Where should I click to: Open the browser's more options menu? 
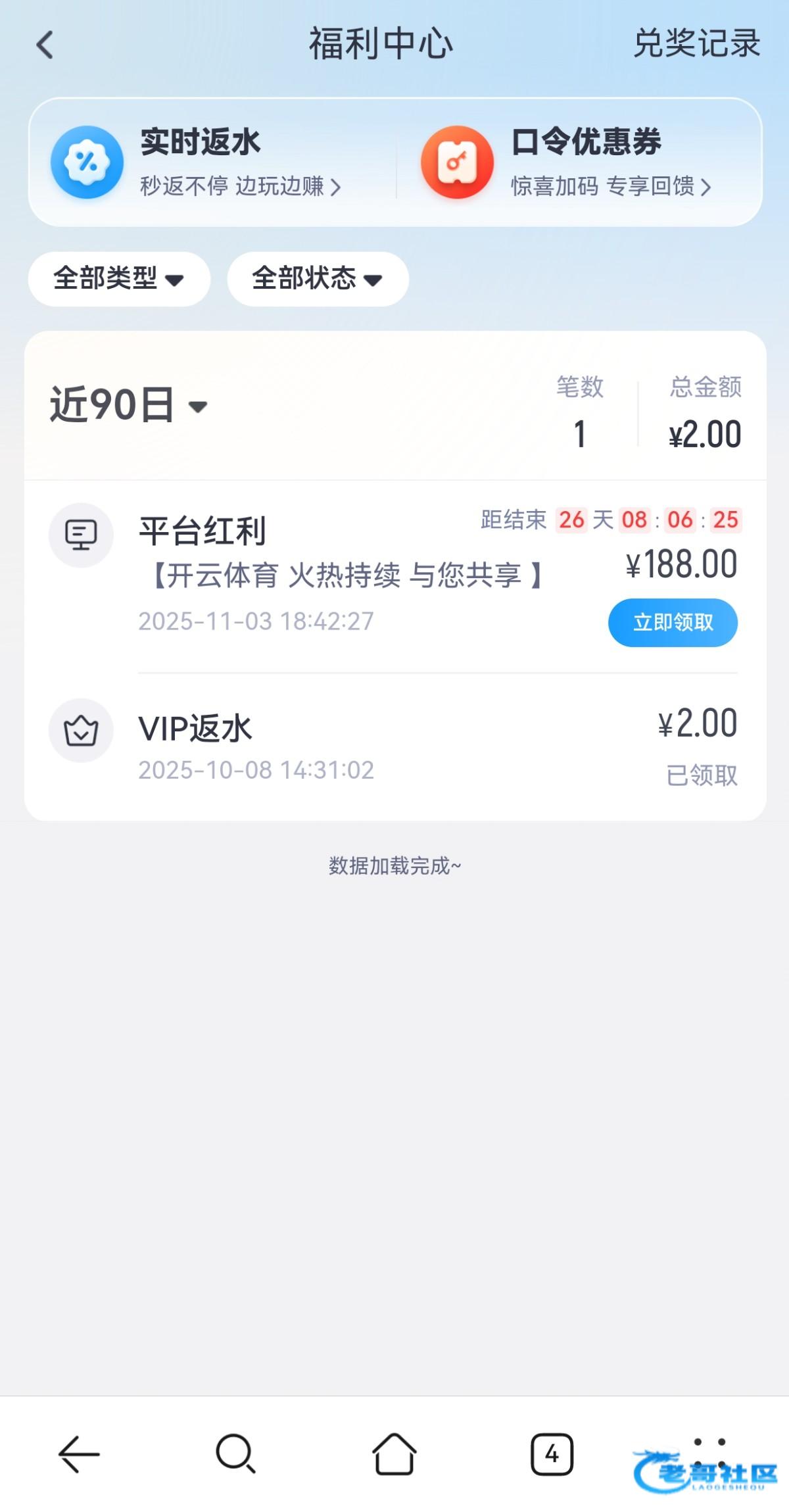(x=709, y=1450)
